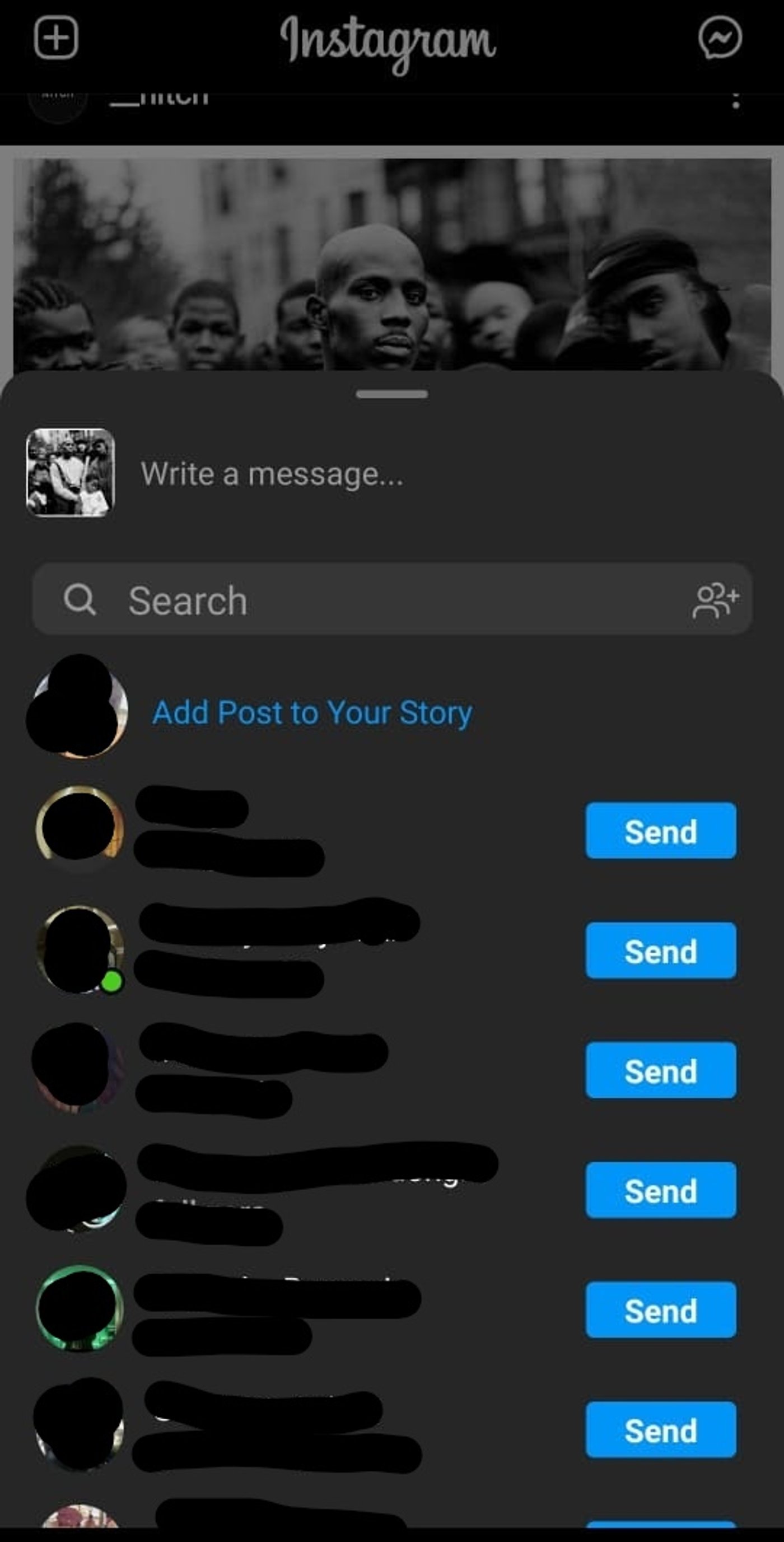784x1542 pixels.
Task: Open the post's three-dot overflow menu
Action: pos(735,100)
